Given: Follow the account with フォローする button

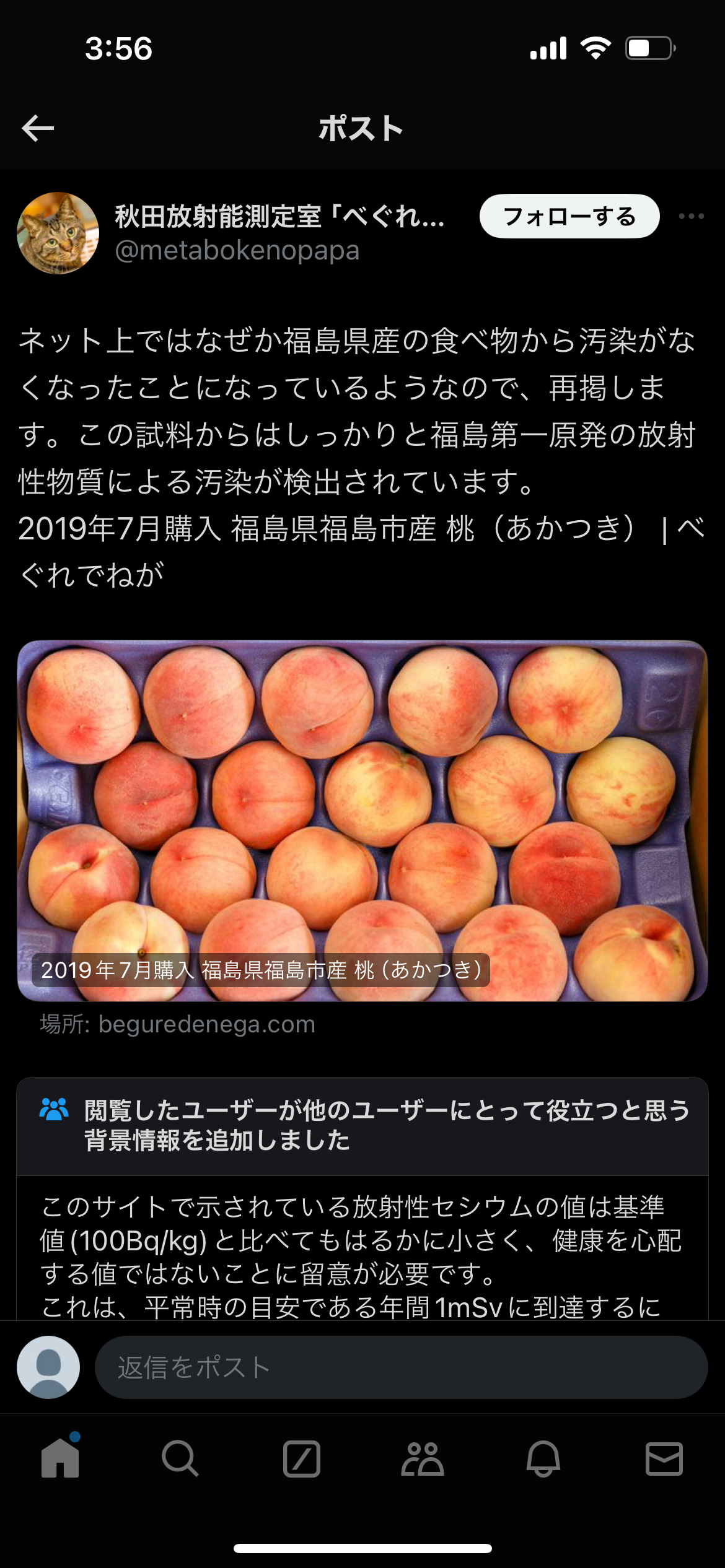Looking at the screenshot, I should pos(569,216).
